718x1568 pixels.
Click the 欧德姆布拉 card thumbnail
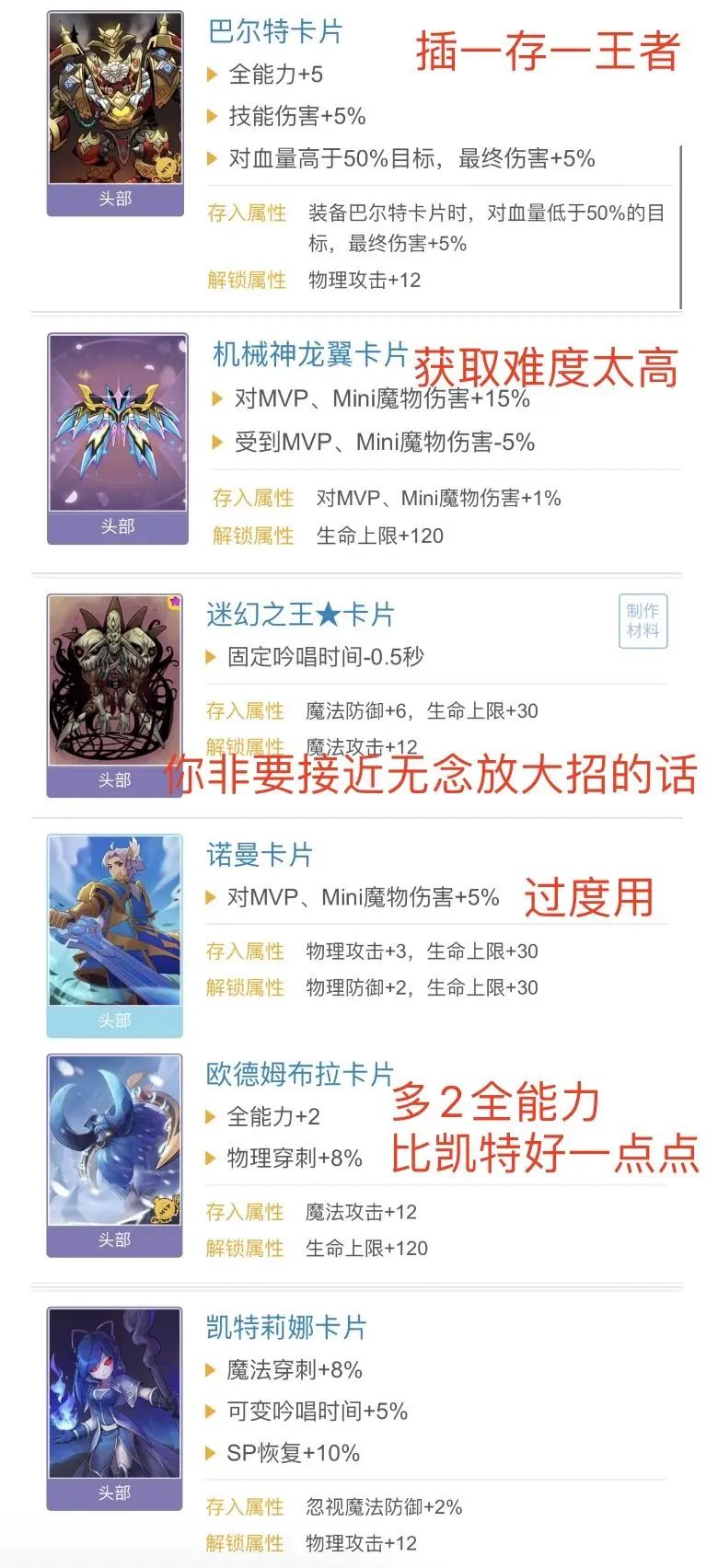tap(115, 1141)
